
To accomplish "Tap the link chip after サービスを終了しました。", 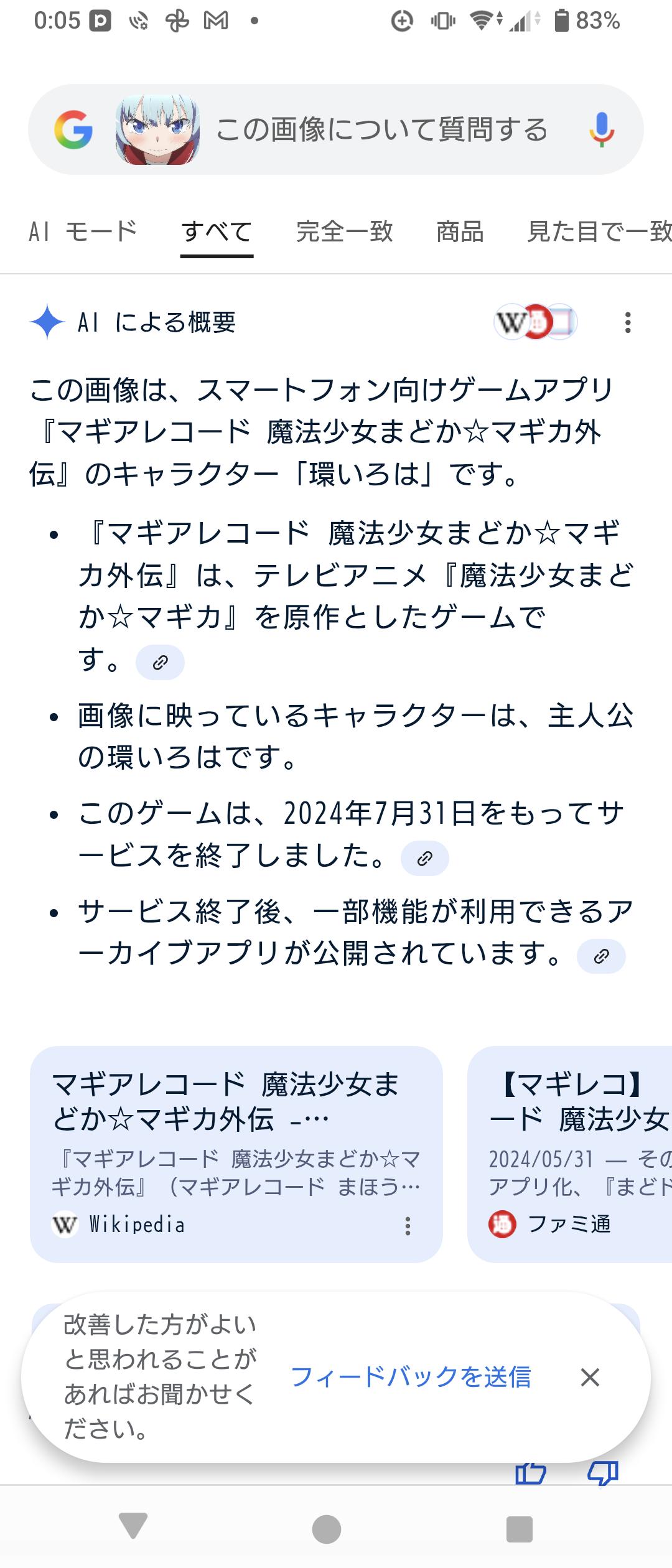I will [424, 859].
